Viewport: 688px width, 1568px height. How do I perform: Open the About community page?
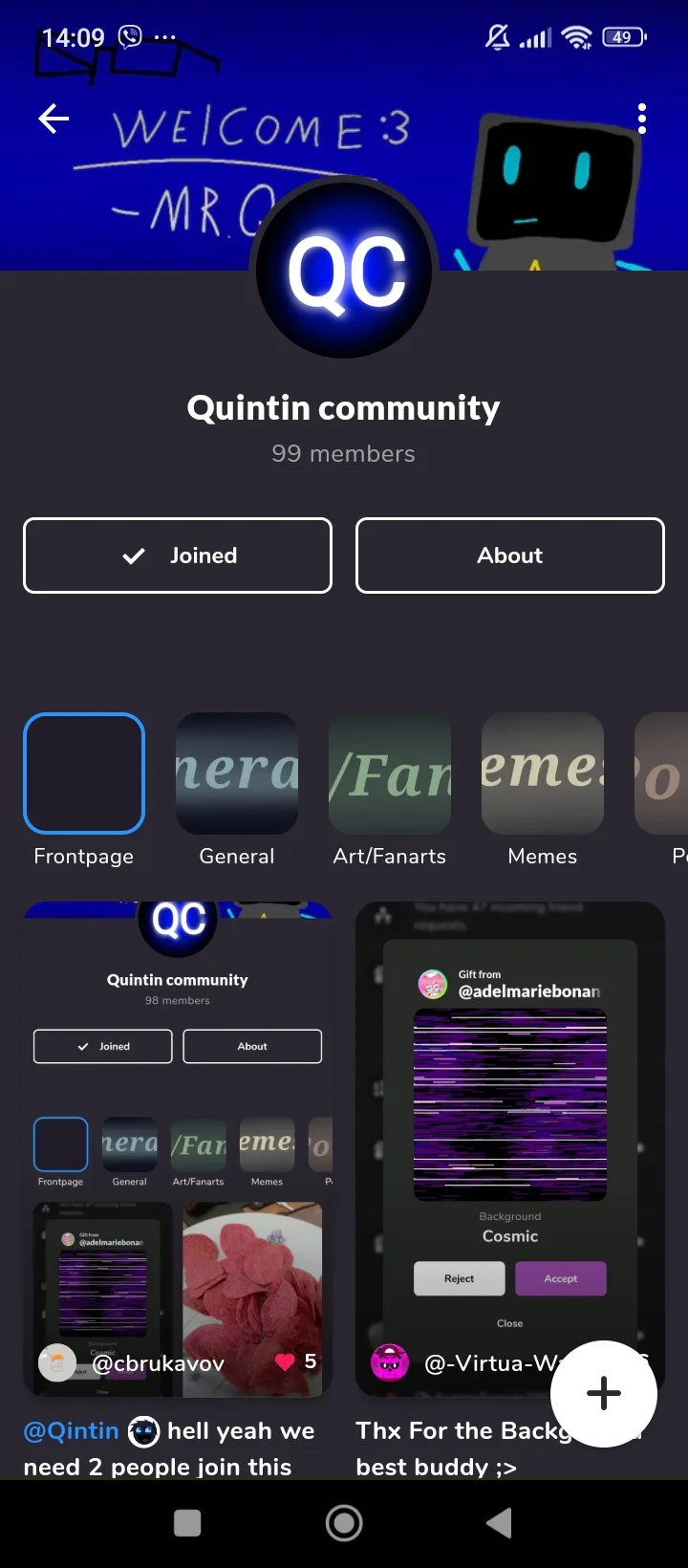pos(510,555)
